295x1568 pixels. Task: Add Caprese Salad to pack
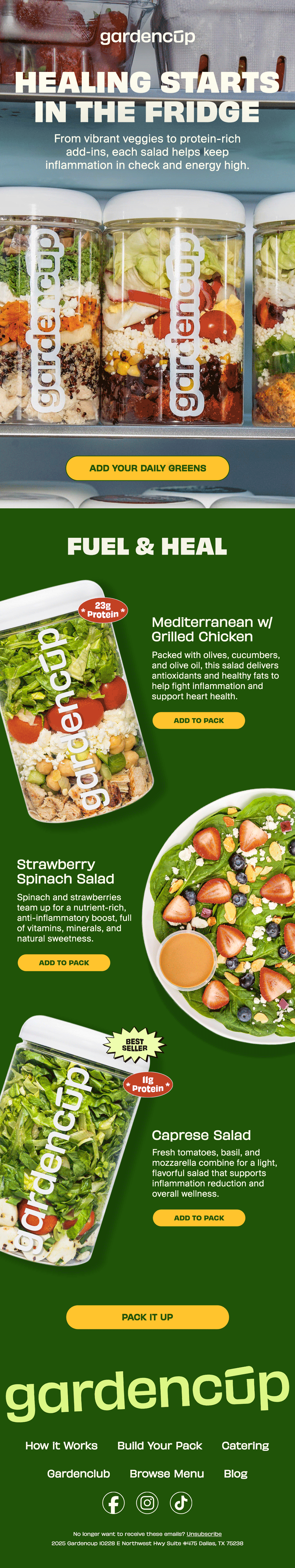pos(199,1217)
